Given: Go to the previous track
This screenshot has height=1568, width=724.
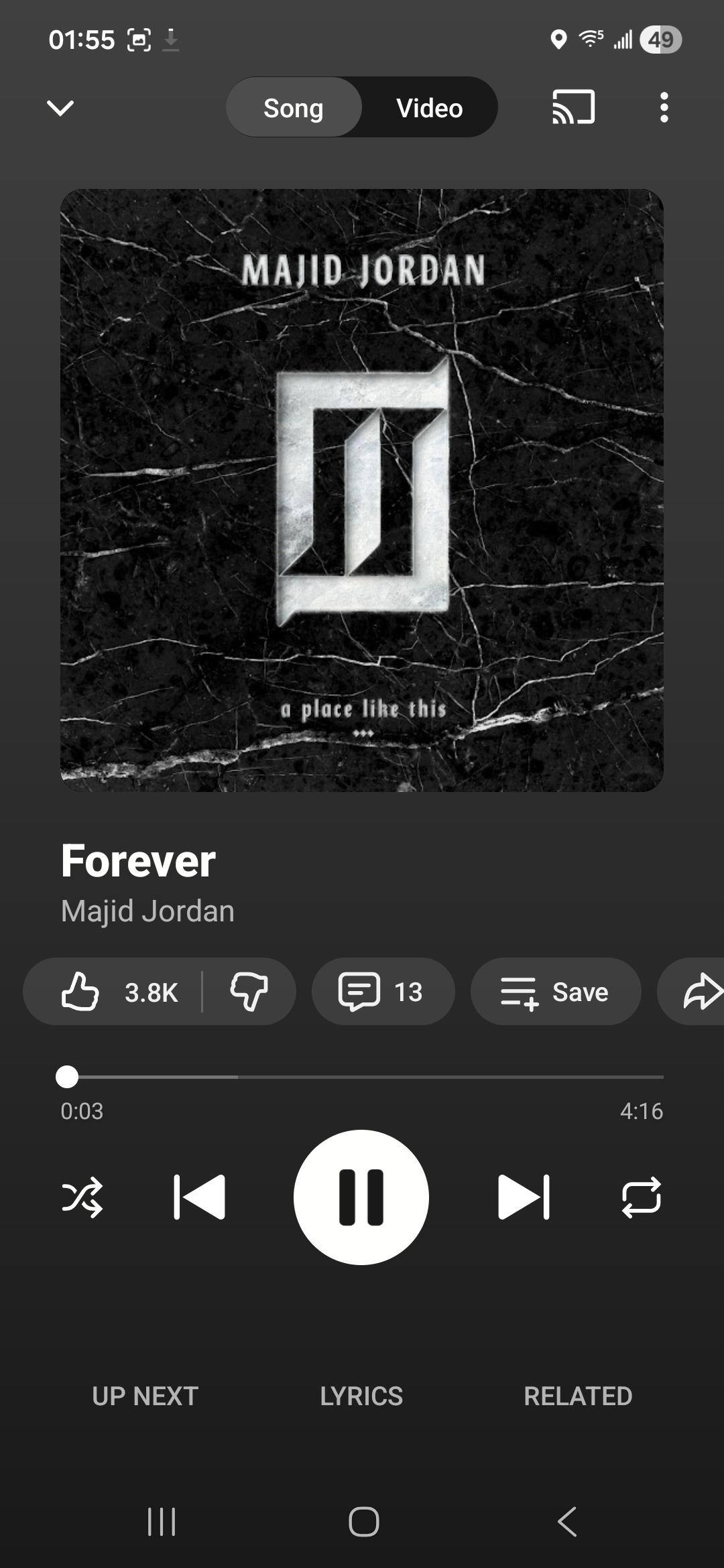Looking at the screenshot, I should click(x=199, y=1197).
